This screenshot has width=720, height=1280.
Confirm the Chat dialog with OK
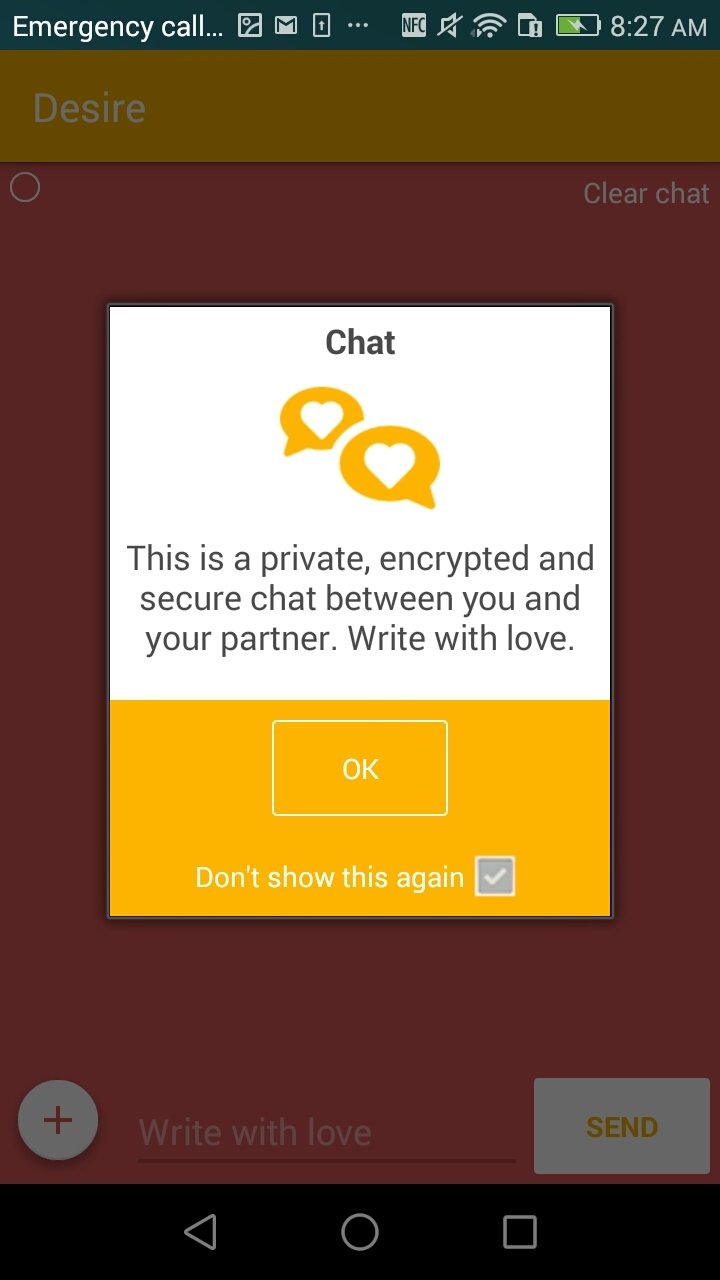pos(360,768)
